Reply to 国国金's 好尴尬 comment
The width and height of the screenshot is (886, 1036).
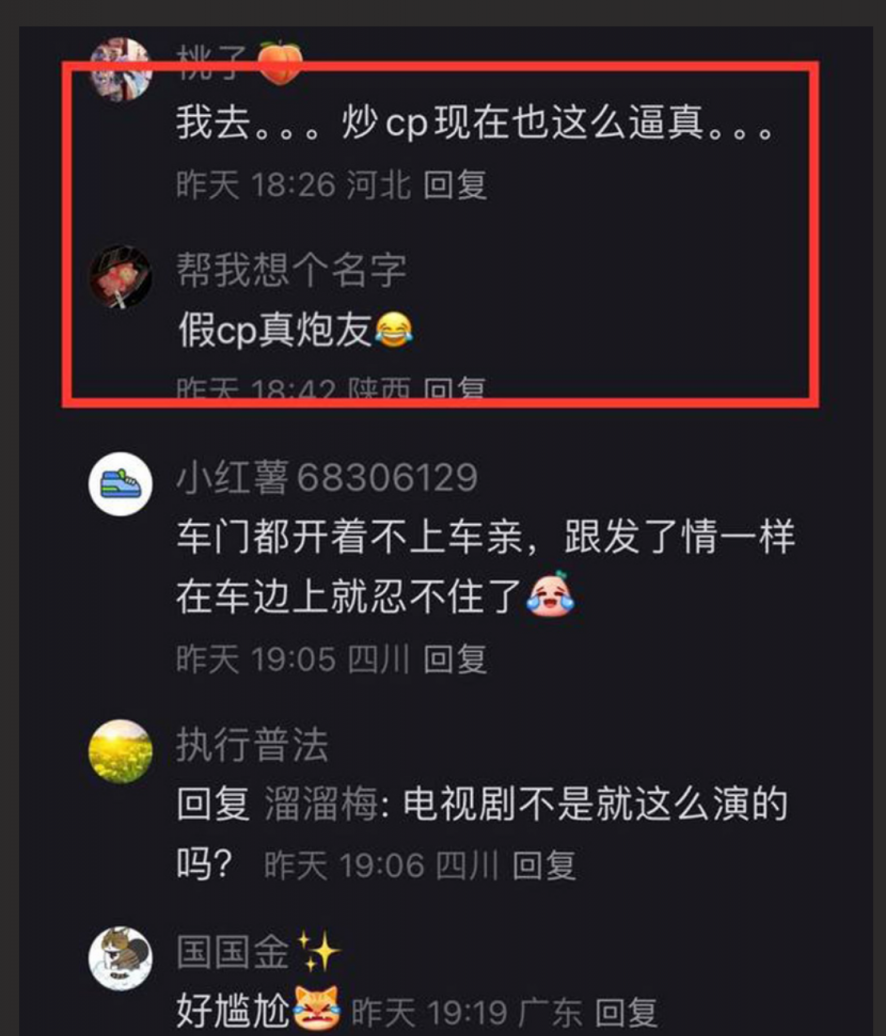click(627, 1011)
